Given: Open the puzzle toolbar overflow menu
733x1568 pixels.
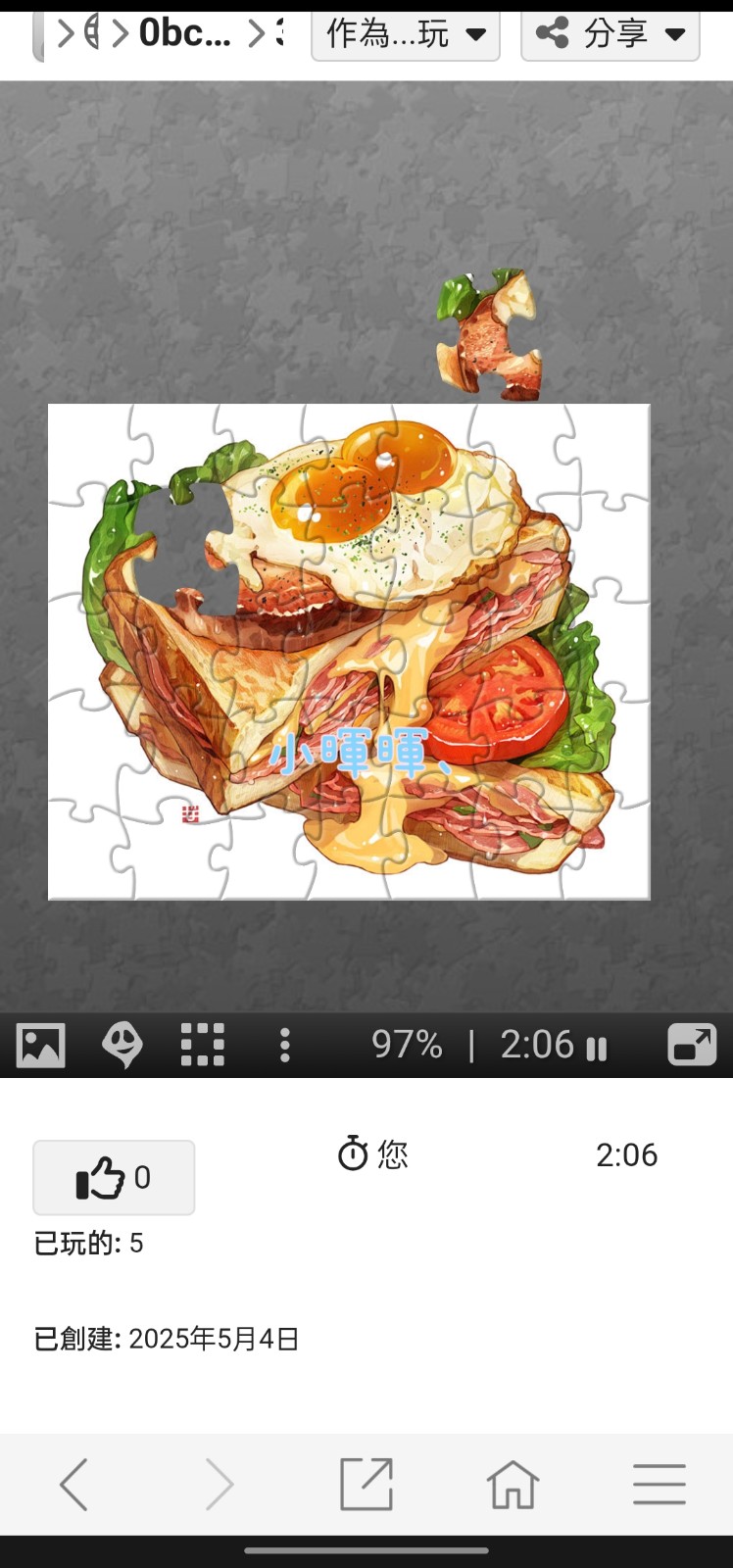Looking at the screenshot, I should point(284,1045).
